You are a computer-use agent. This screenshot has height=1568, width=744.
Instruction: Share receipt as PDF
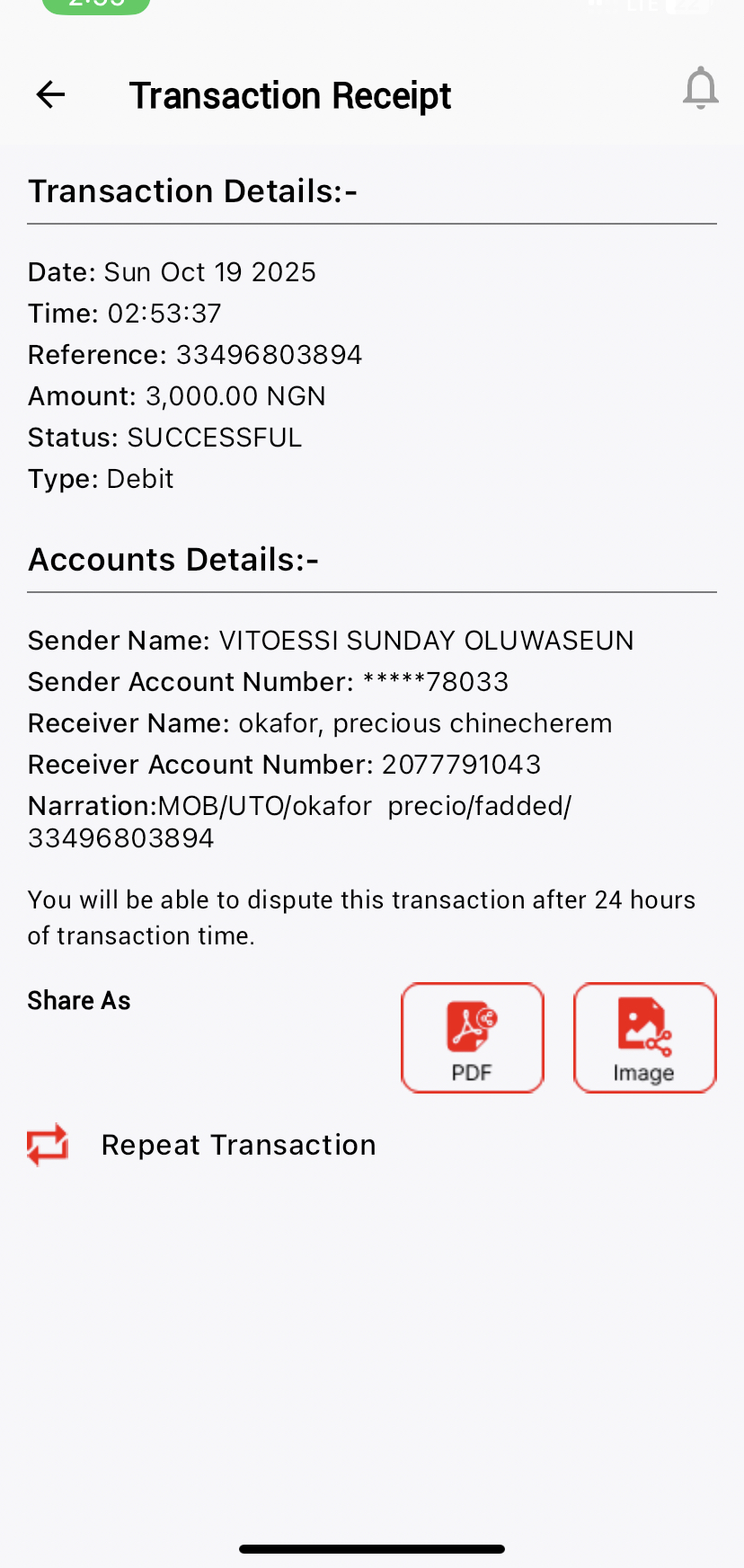473,1037
